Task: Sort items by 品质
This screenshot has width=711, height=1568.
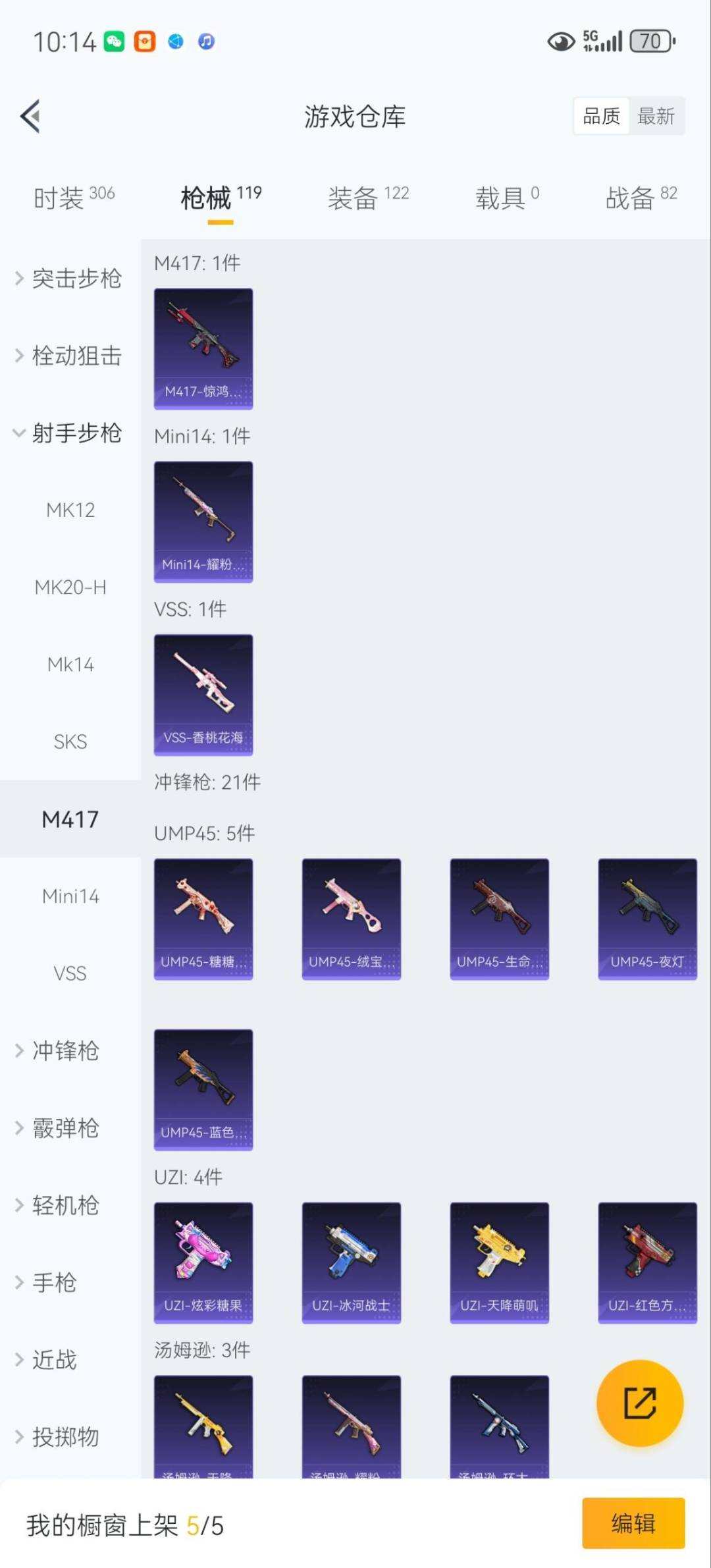Action: click(x=601, y=117)
